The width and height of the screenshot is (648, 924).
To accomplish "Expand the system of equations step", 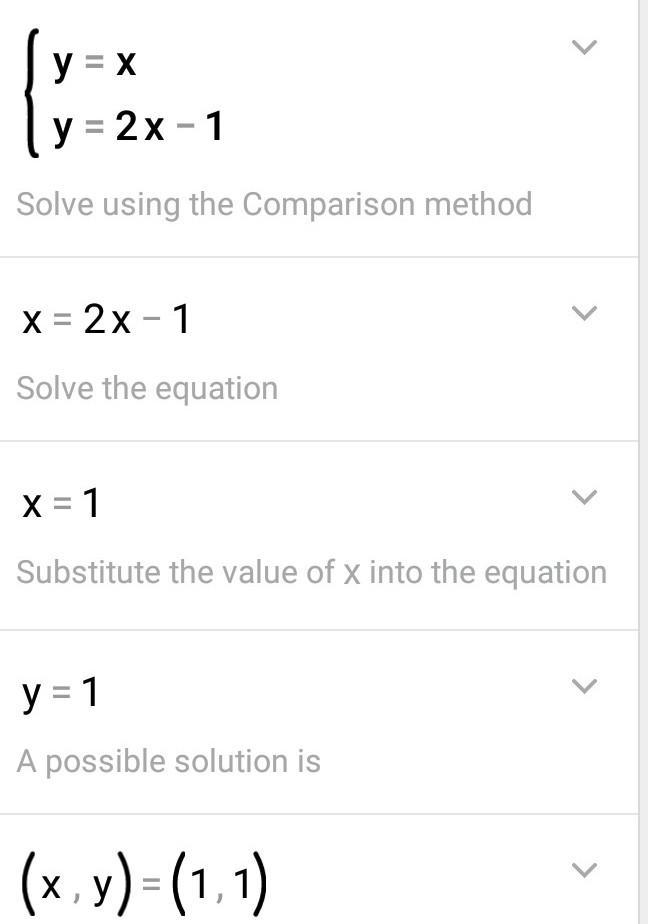I will coord(584,47).
